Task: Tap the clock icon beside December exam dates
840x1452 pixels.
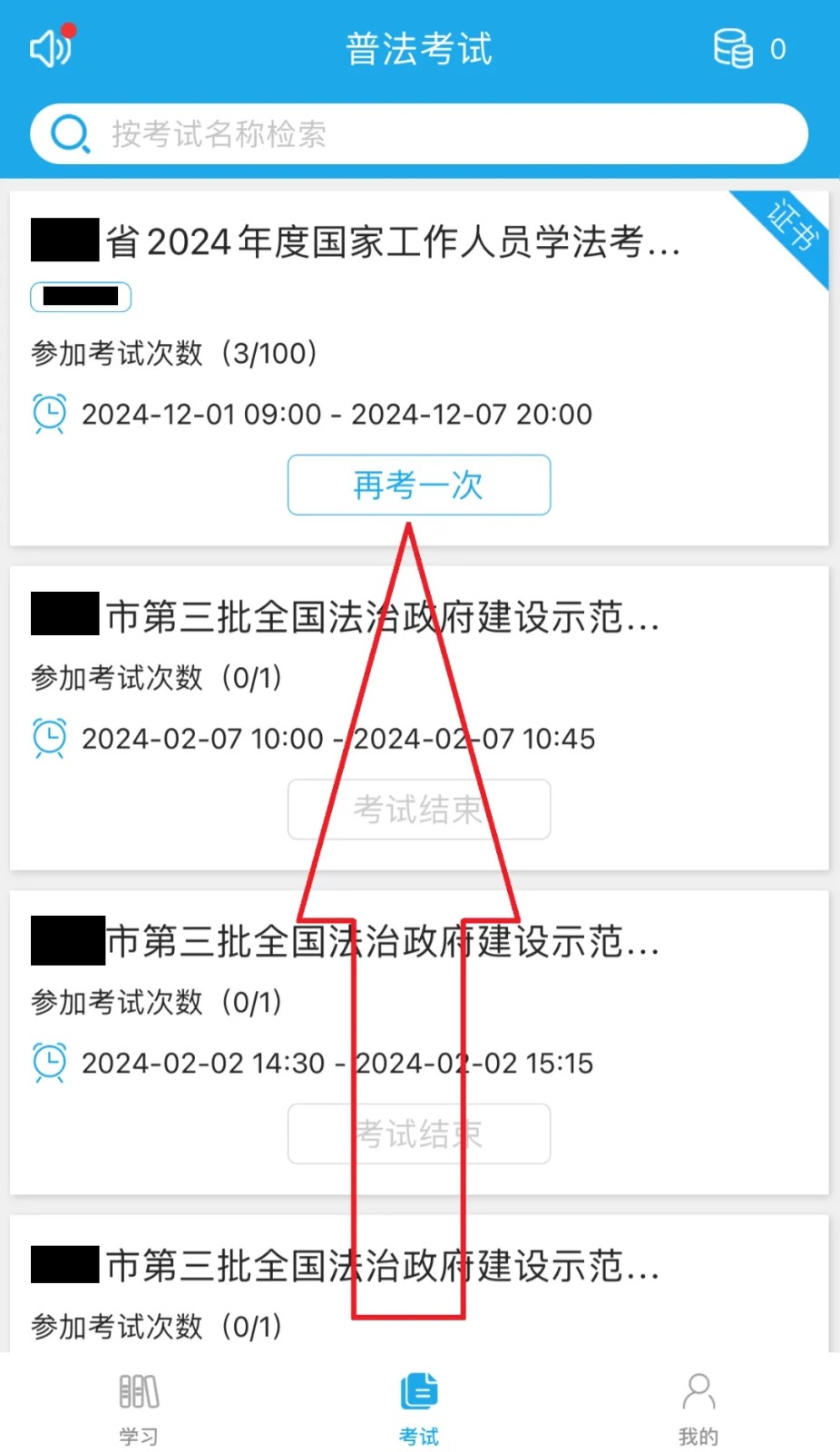Action: (x=50, y=414)
